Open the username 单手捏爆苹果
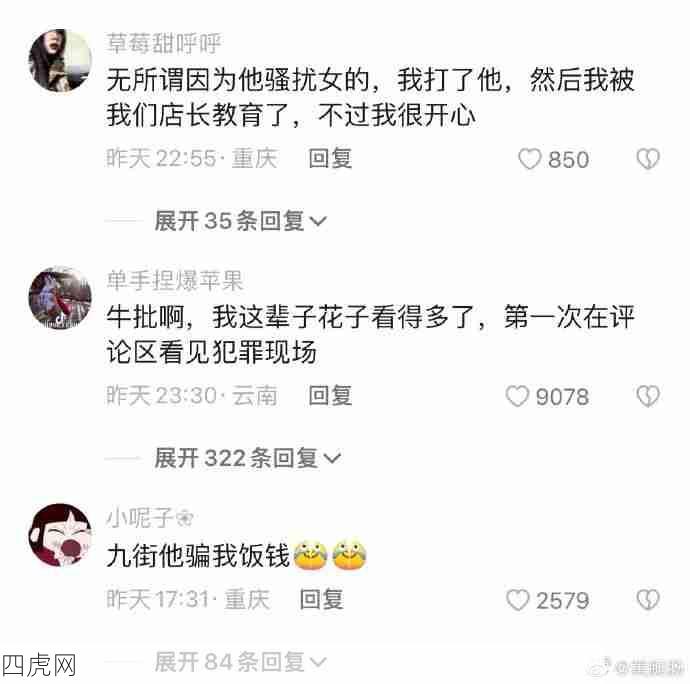 point(175,280)
